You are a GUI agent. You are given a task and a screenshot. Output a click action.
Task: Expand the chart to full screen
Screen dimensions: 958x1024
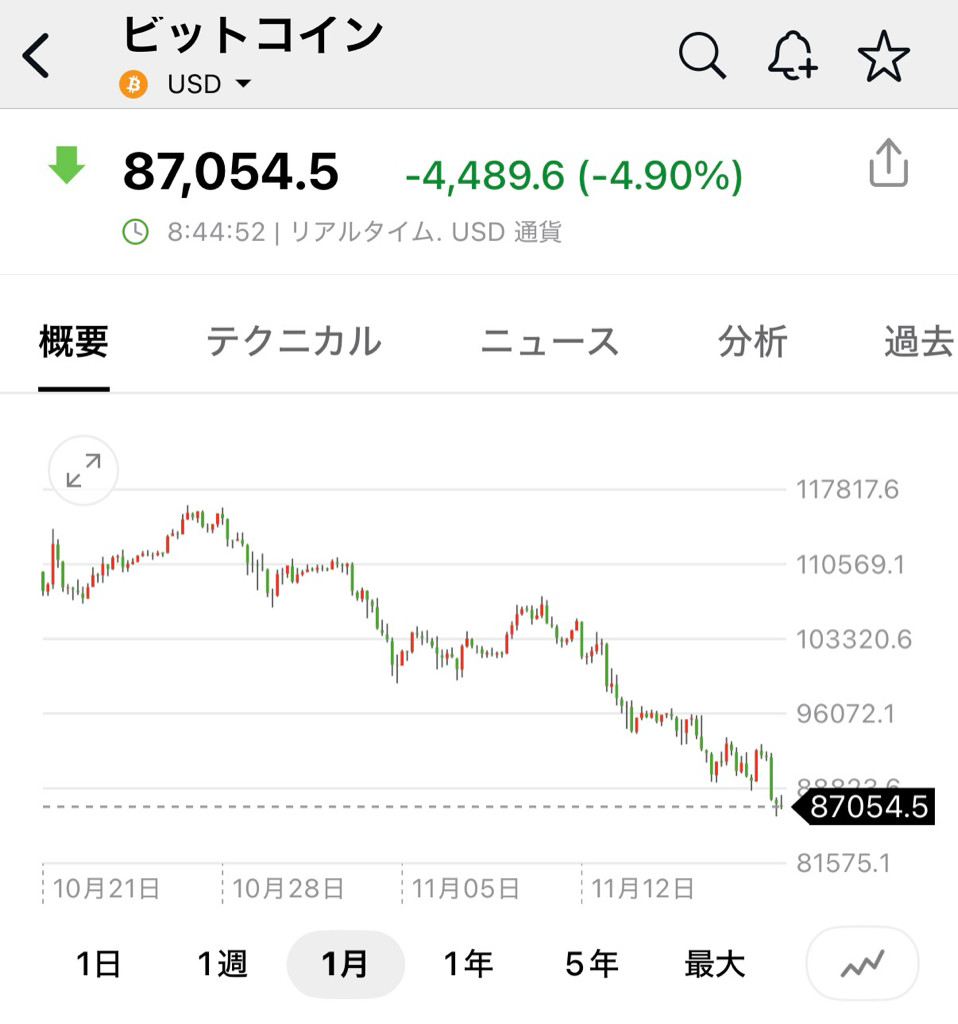click(x=83, y=470)
